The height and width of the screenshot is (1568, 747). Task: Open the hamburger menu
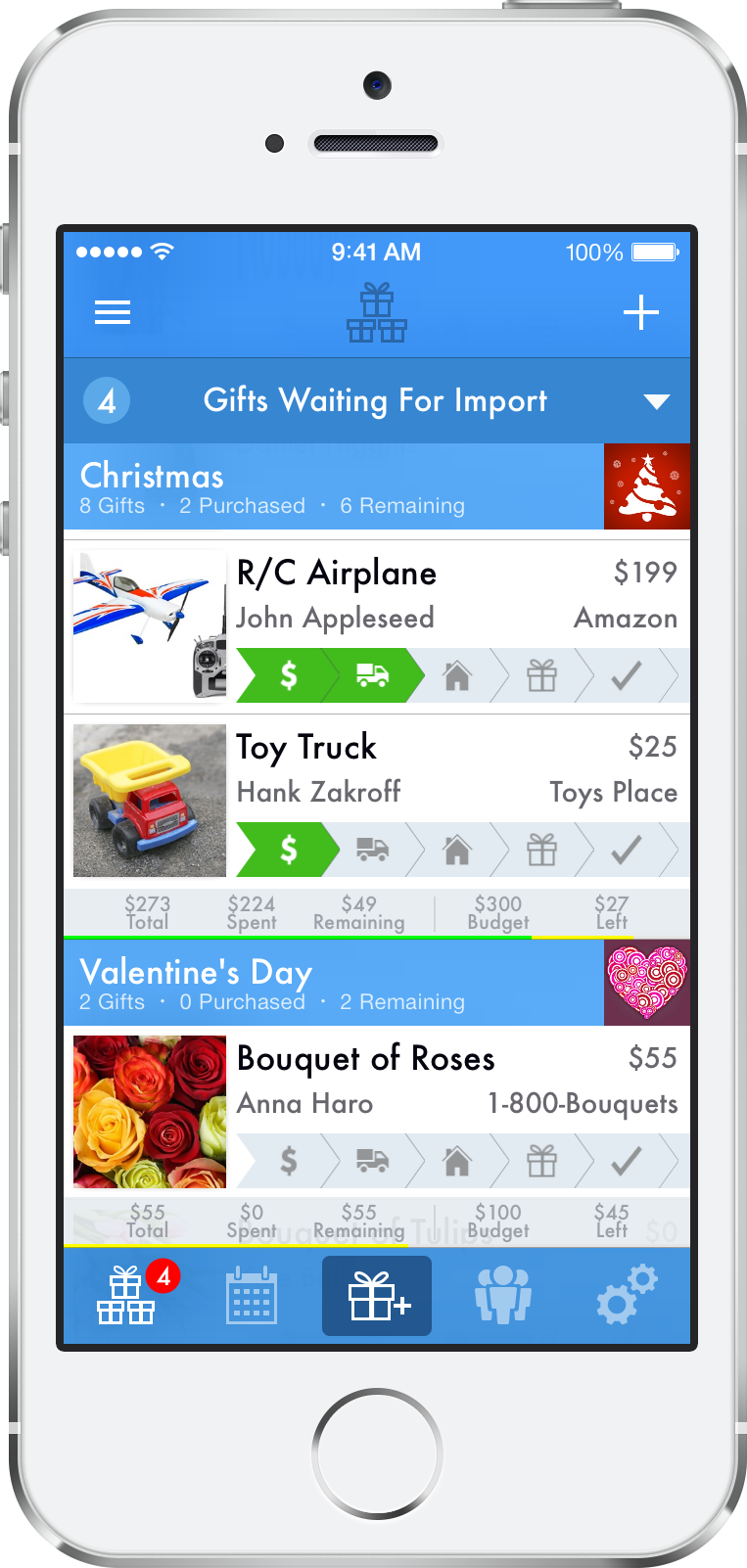click(113, 312)
